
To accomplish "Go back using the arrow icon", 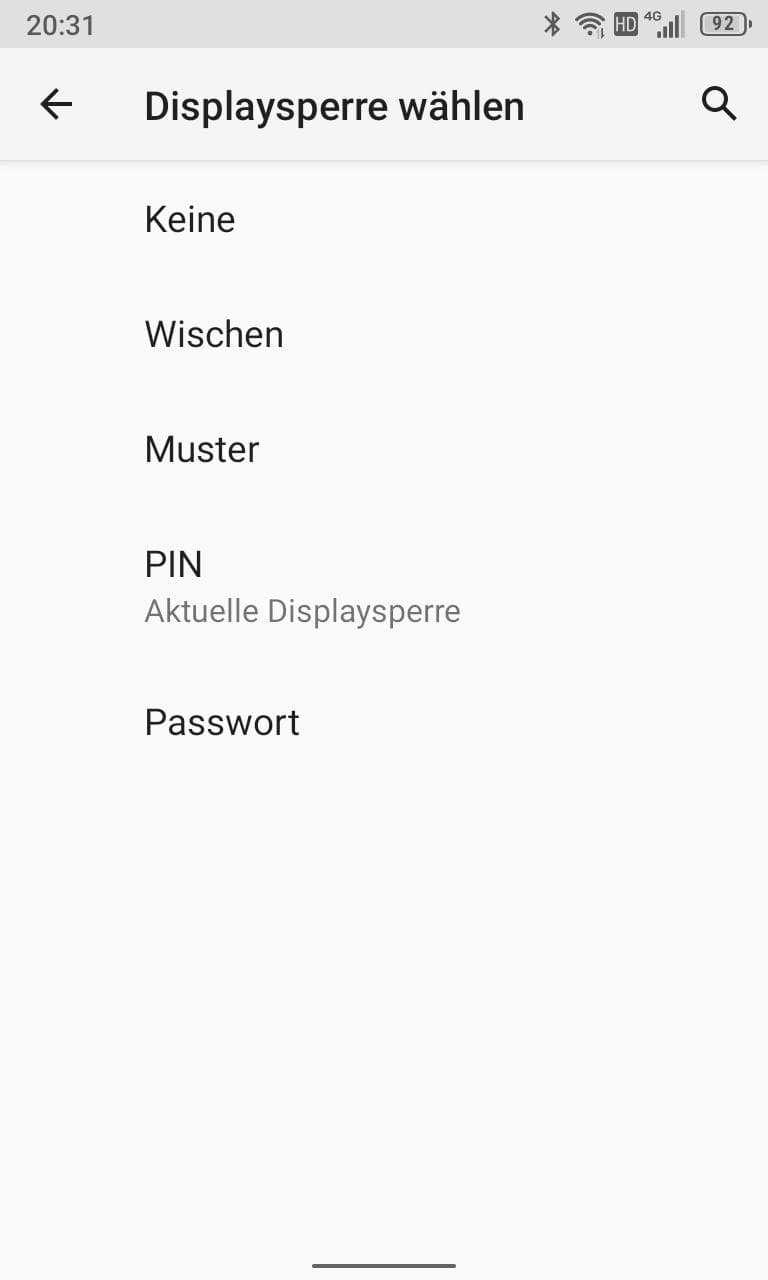I will coord(56,104).
